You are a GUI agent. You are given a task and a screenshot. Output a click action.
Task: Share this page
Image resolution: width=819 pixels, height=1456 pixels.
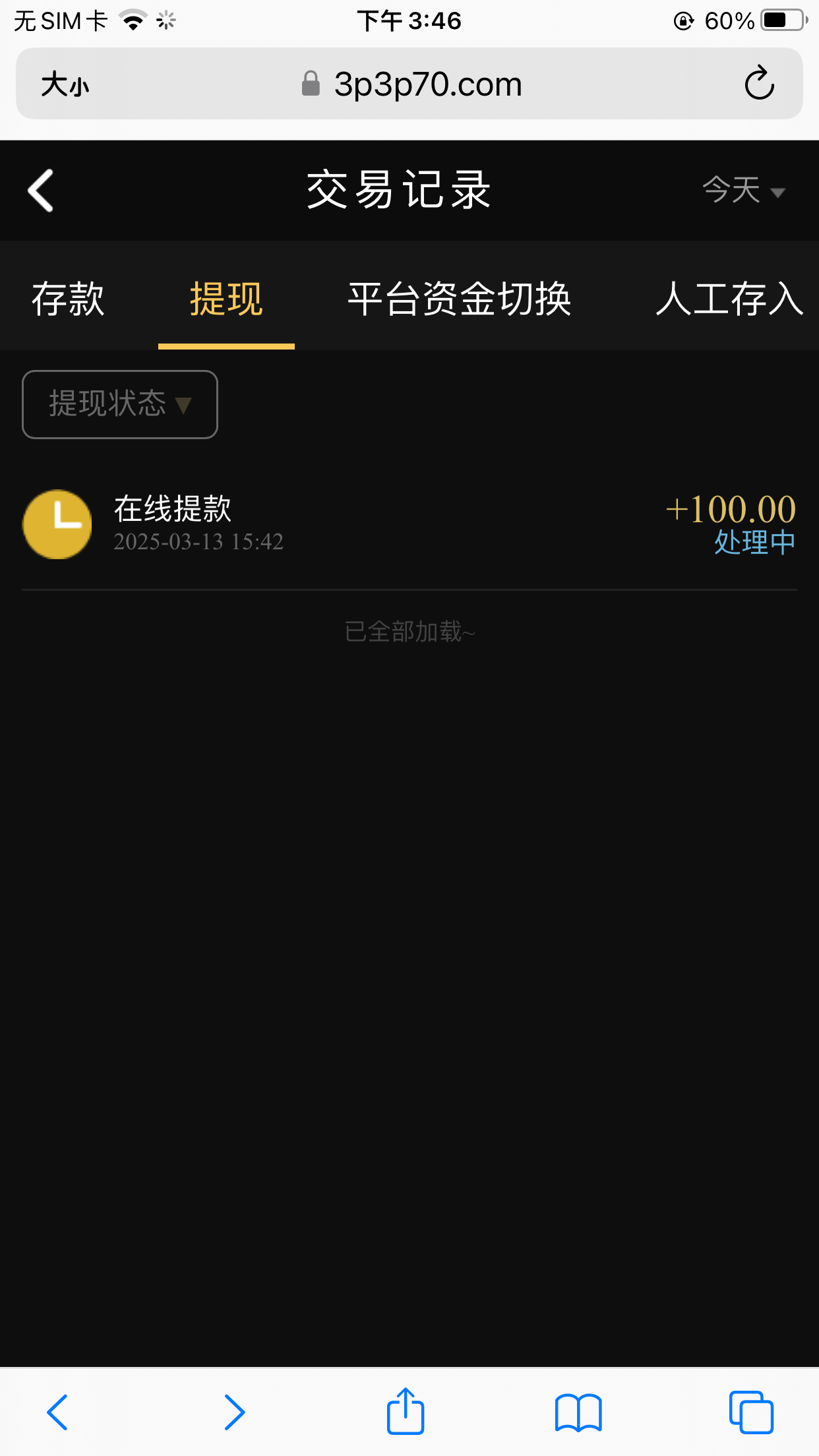point(405,1412)
